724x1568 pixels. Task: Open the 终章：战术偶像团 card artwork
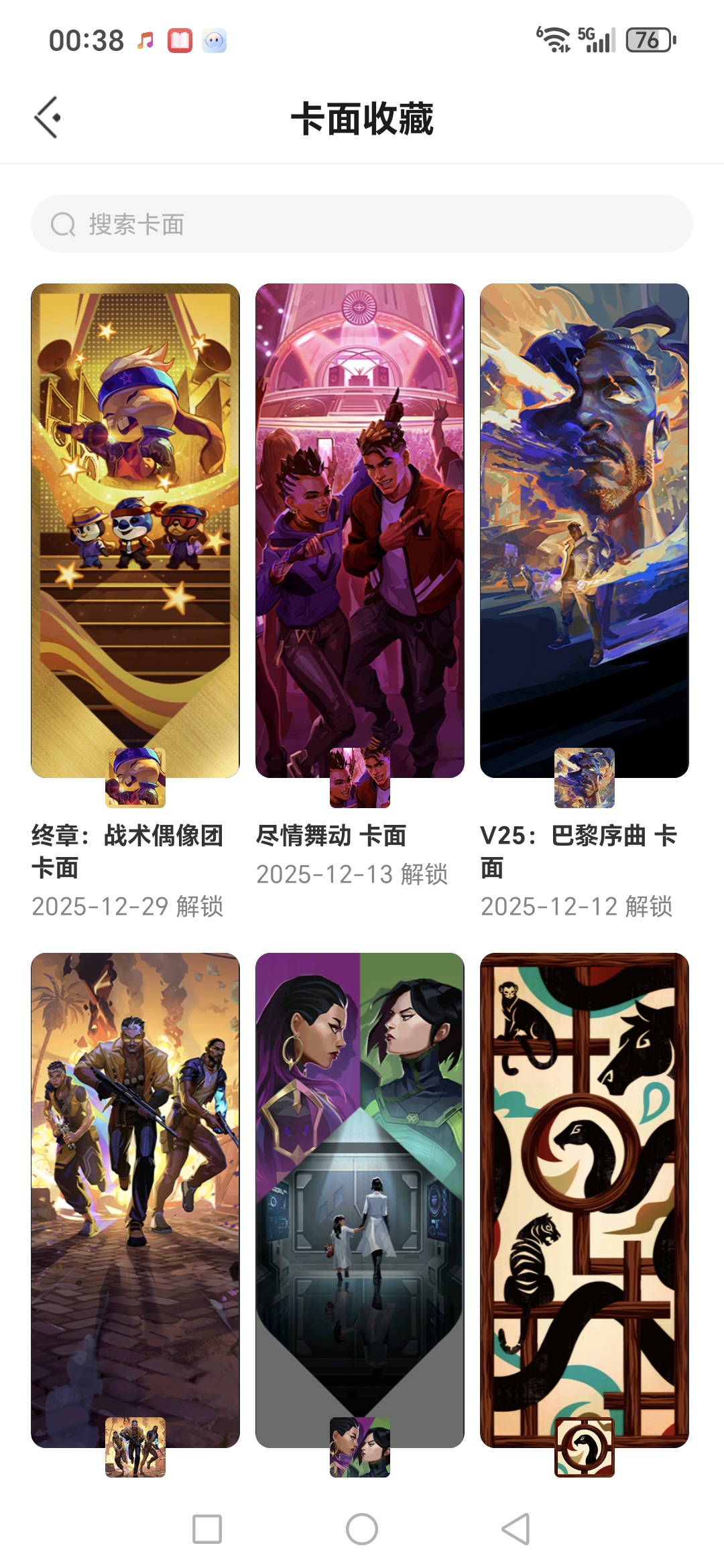click(134, 523)
